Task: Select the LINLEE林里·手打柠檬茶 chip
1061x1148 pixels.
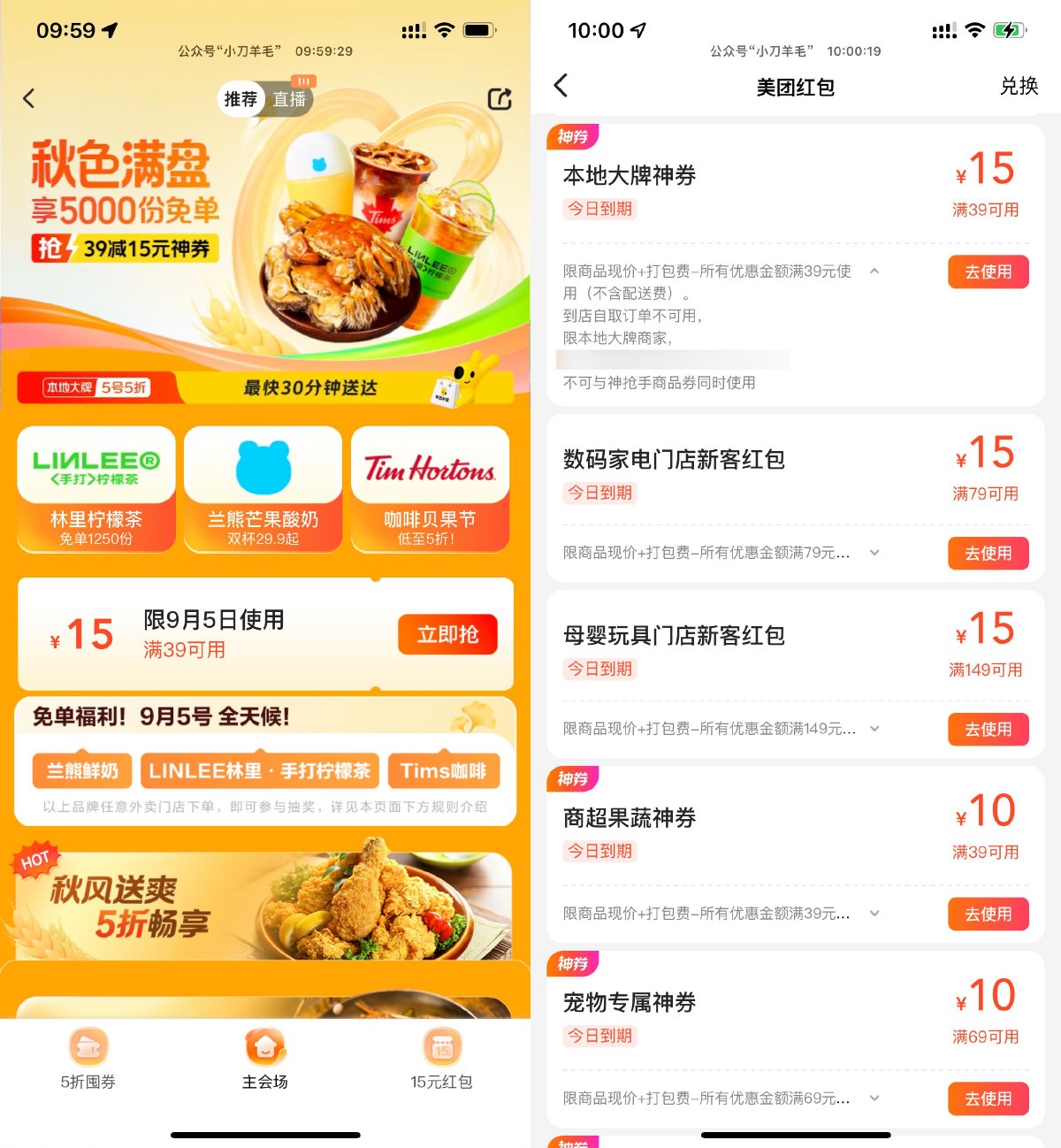Action: [259, 770]
